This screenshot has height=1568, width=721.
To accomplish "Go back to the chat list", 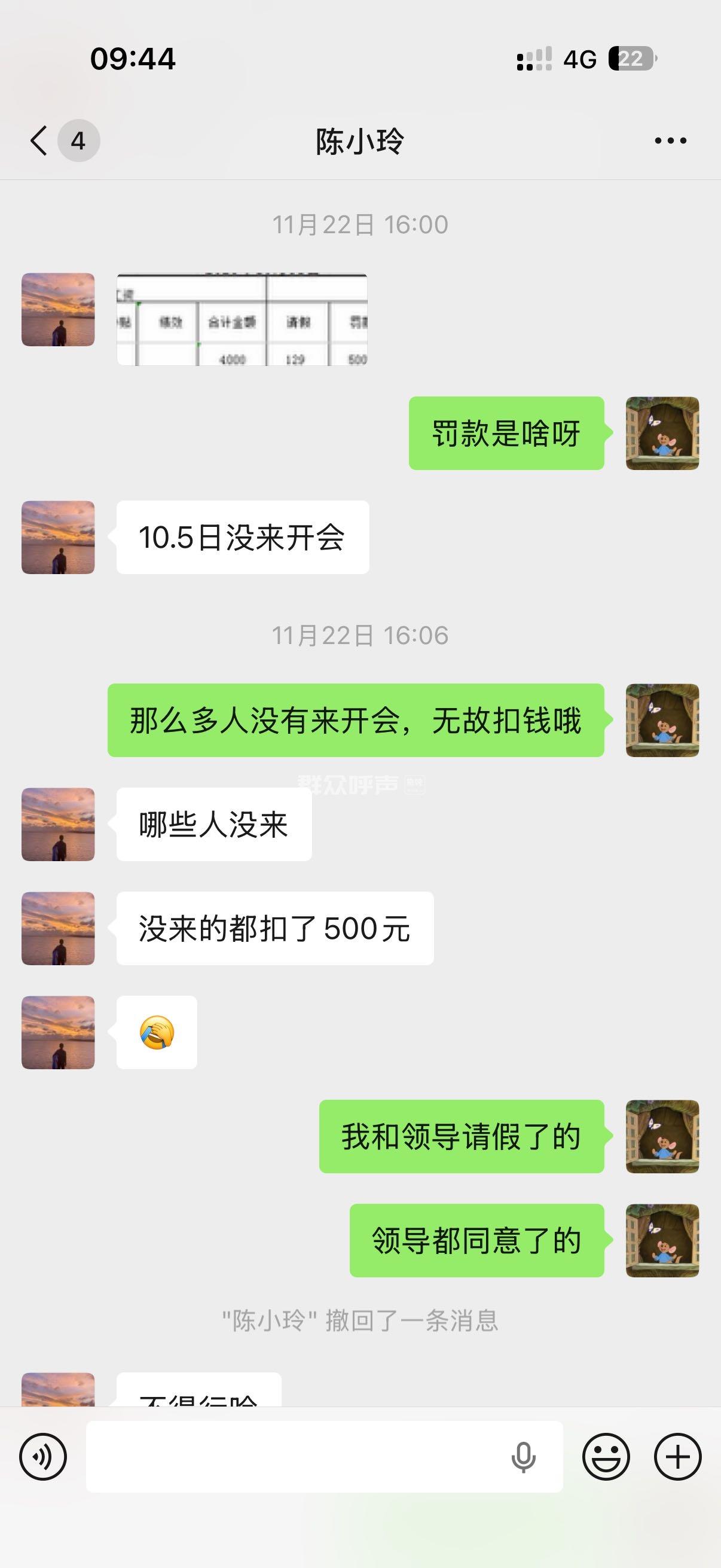I will click(x=39, y=141).
